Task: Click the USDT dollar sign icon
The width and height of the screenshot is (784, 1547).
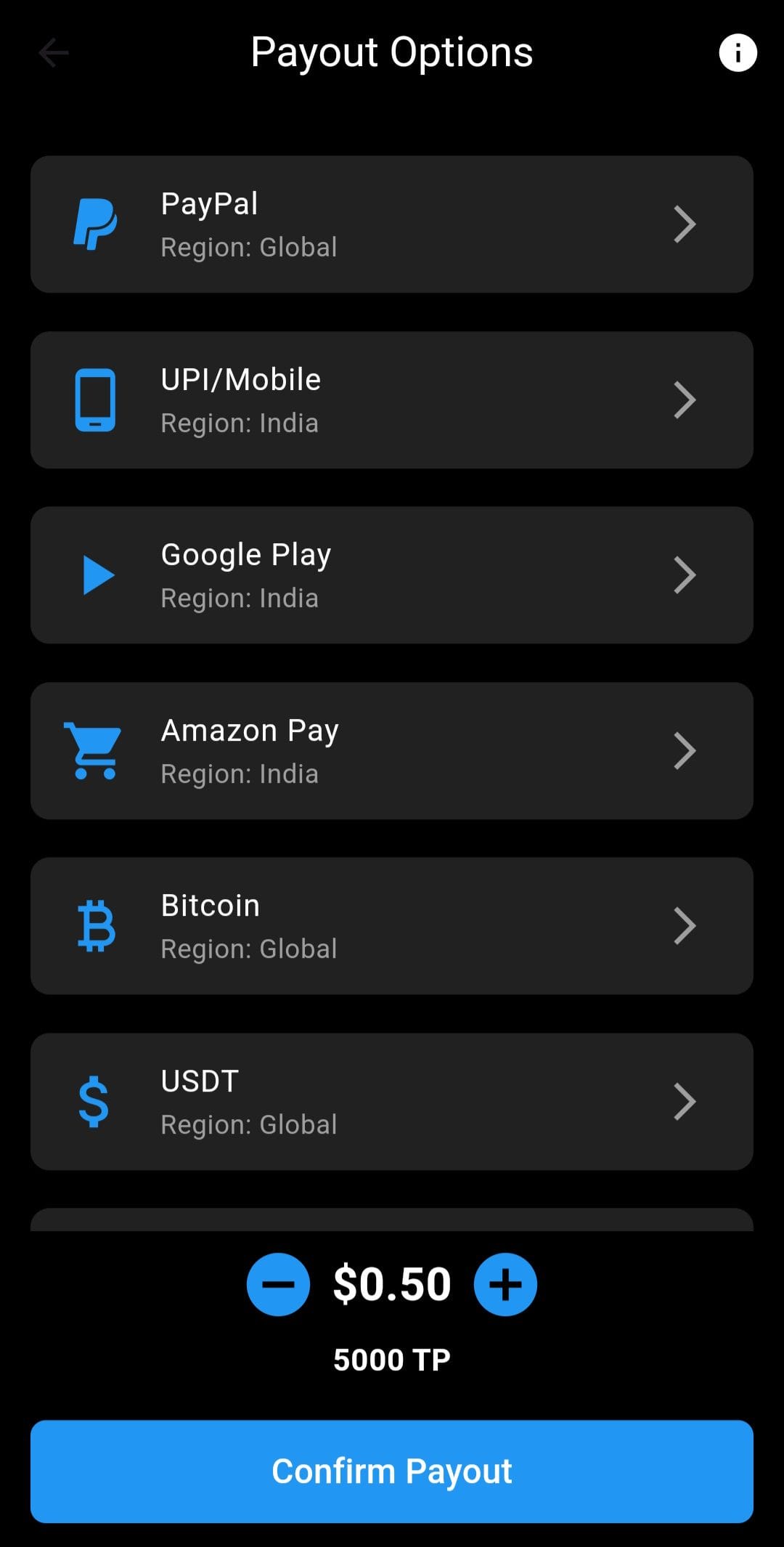Action: (x=92, y=1101)
